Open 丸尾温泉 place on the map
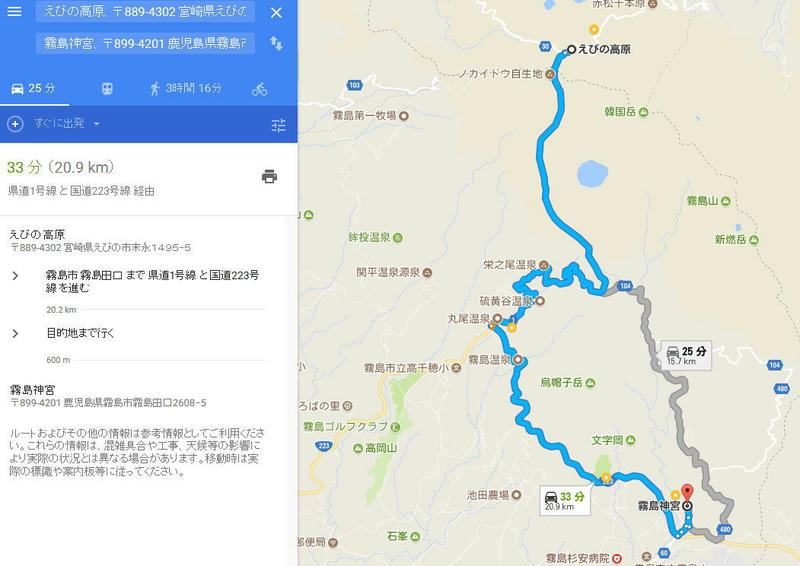The height and width of the screenshot is (566, 800). pos(497,320)
